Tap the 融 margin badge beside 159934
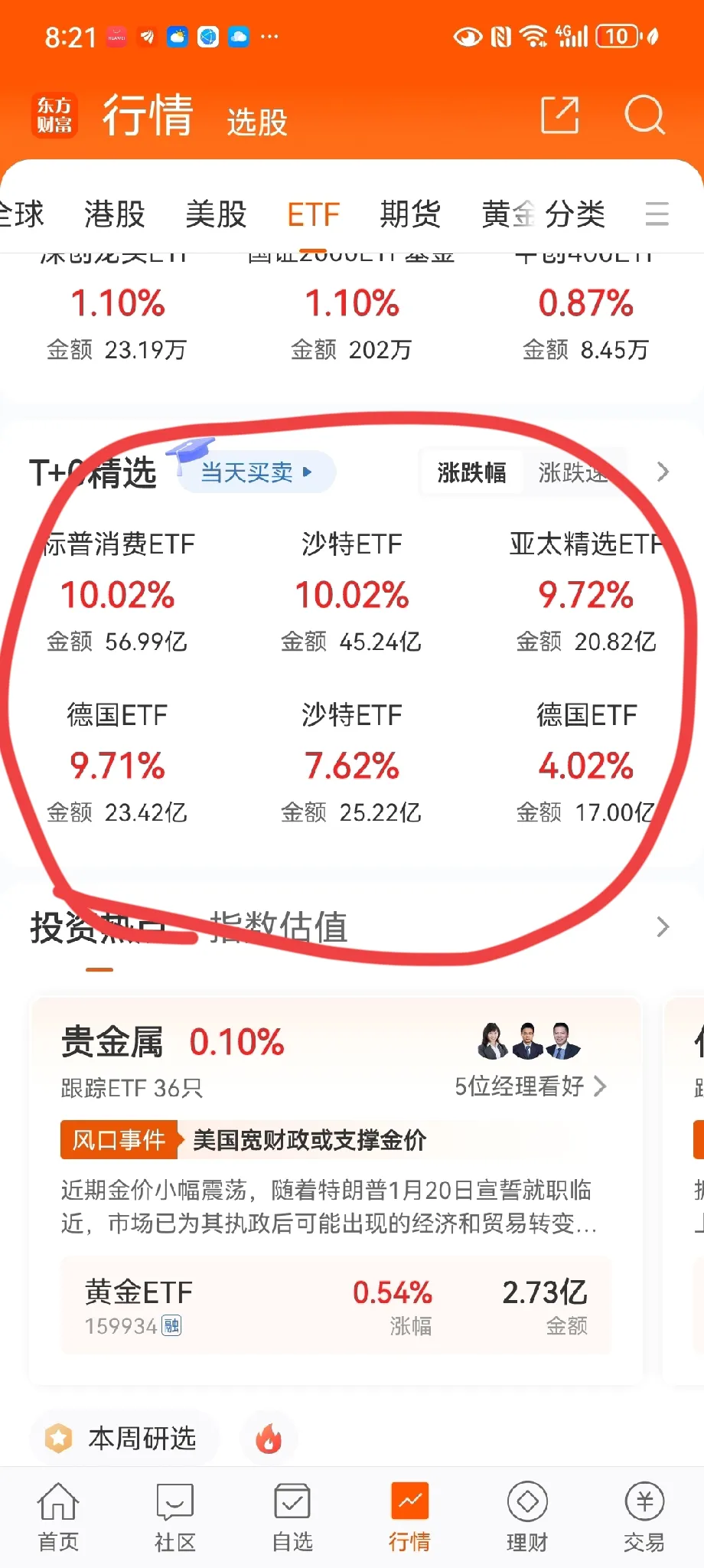Viewport: 704px width, 1568px height. click(171, 1326)
